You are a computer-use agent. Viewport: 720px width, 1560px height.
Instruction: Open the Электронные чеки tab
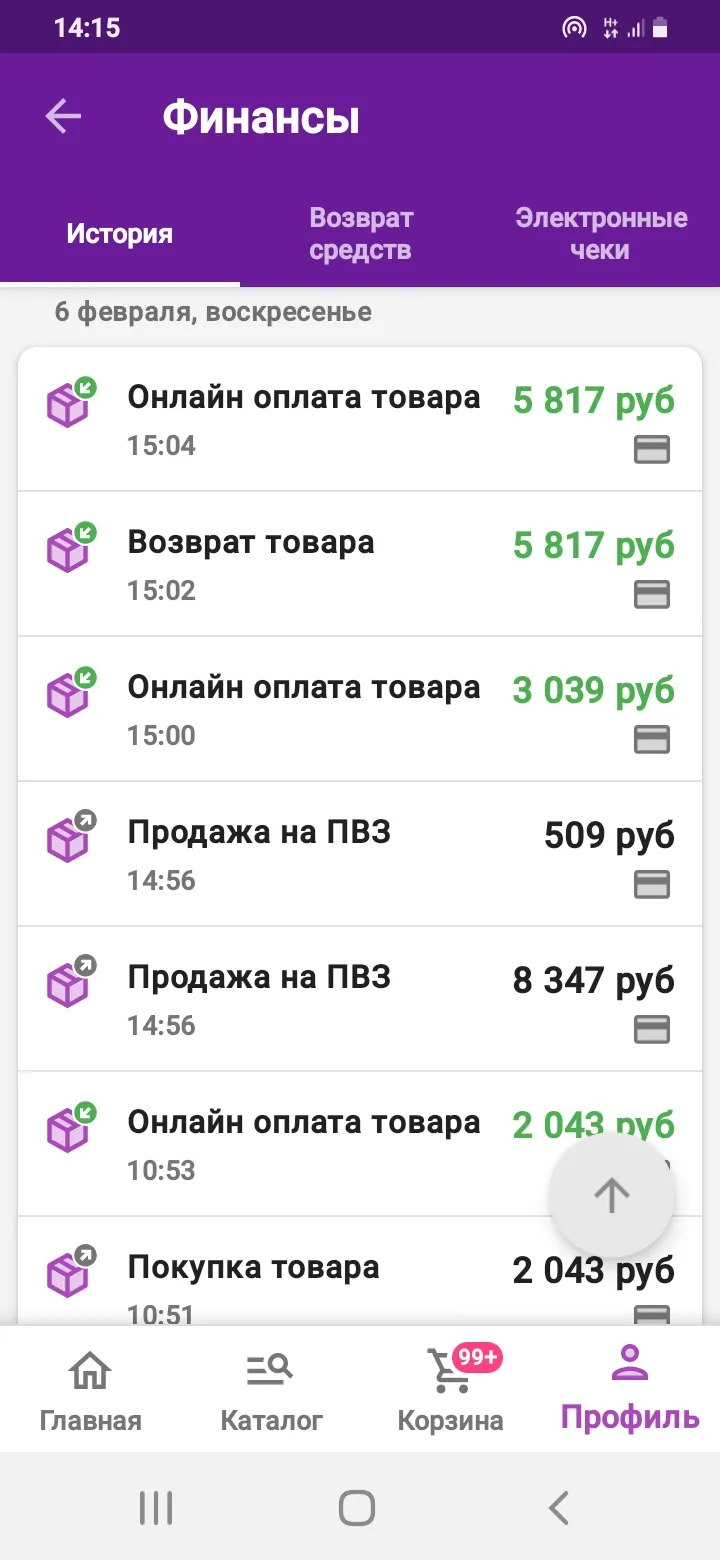(x=600, y=234)
